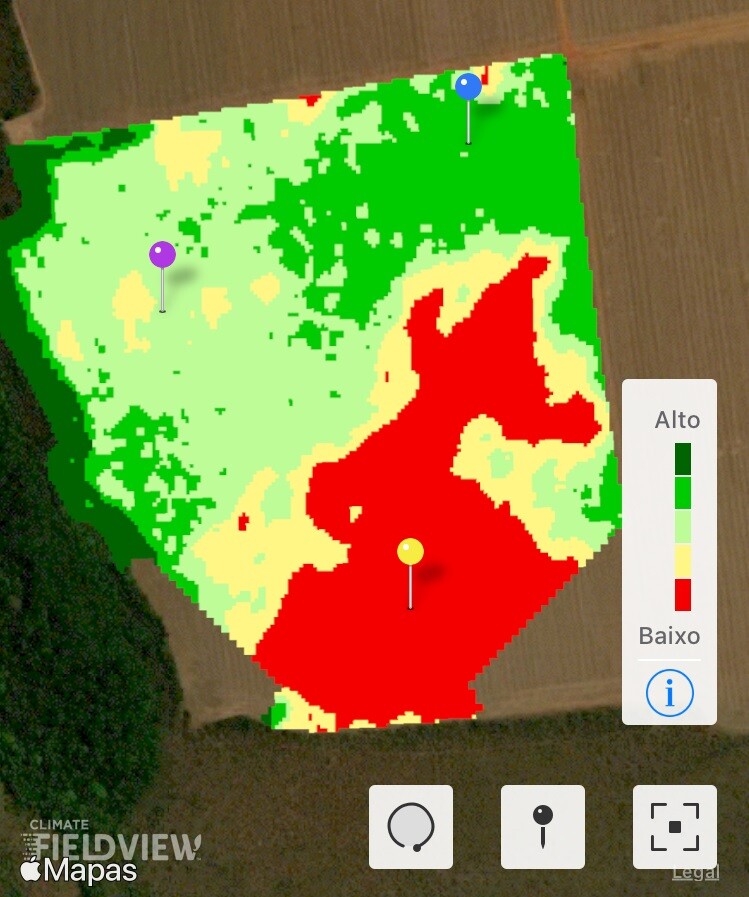Tap the drop pin tool
749x897 pixels.
point(542,827)
